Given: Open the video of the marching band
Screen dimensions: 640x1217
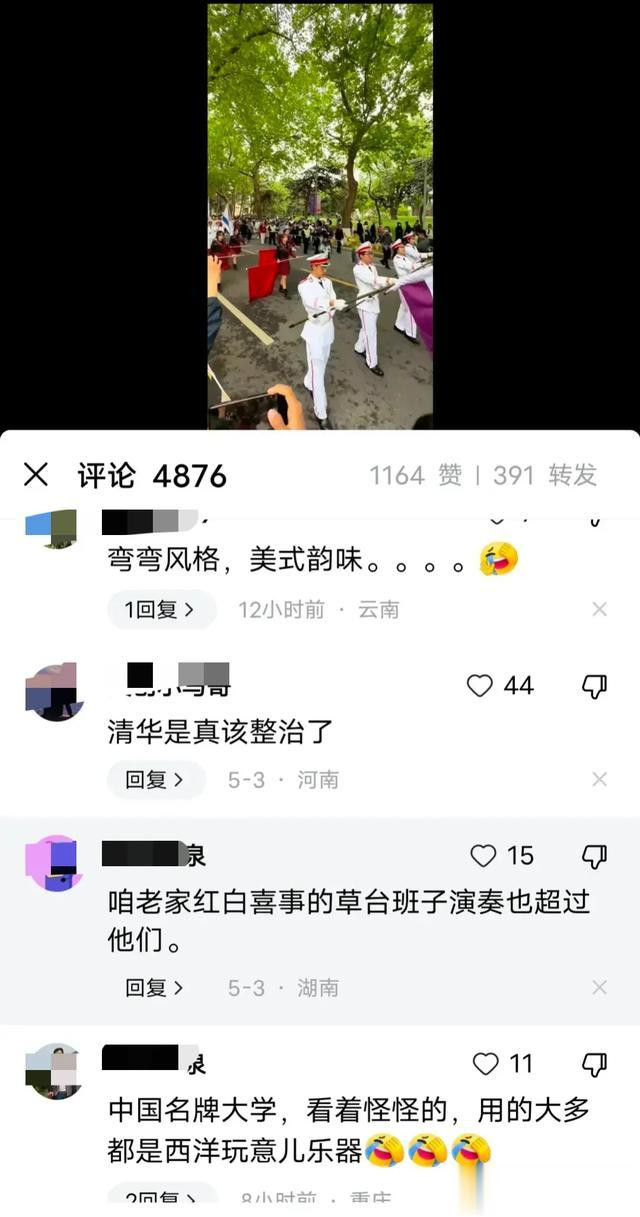Looking at the screenshot, I should coord(320,216).
